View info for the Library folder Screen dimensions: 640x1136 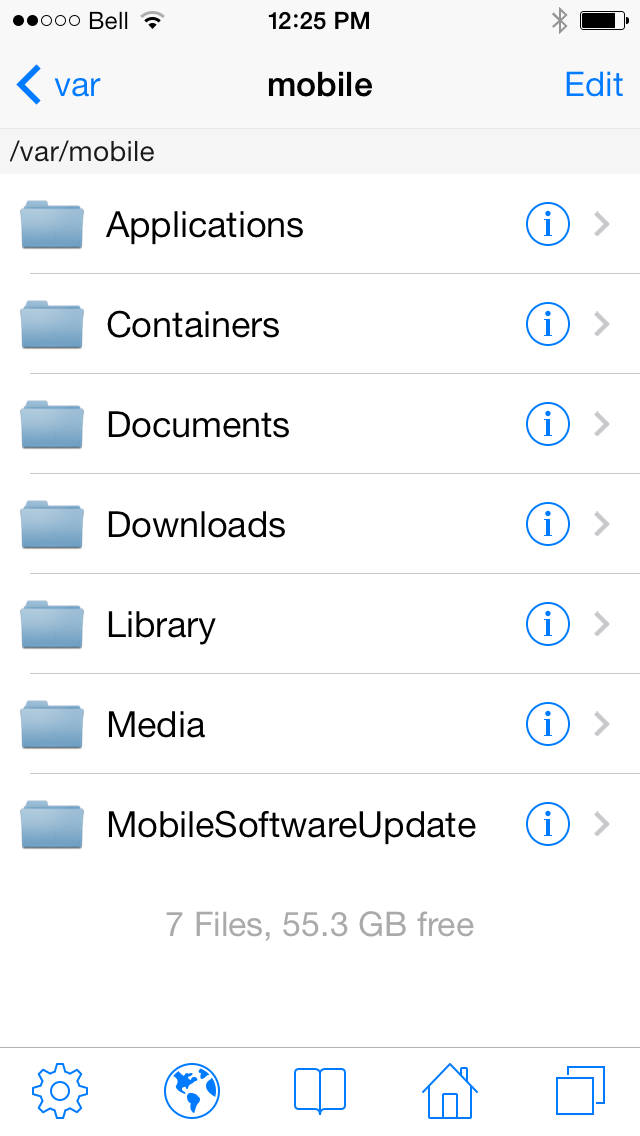point(547,624)
